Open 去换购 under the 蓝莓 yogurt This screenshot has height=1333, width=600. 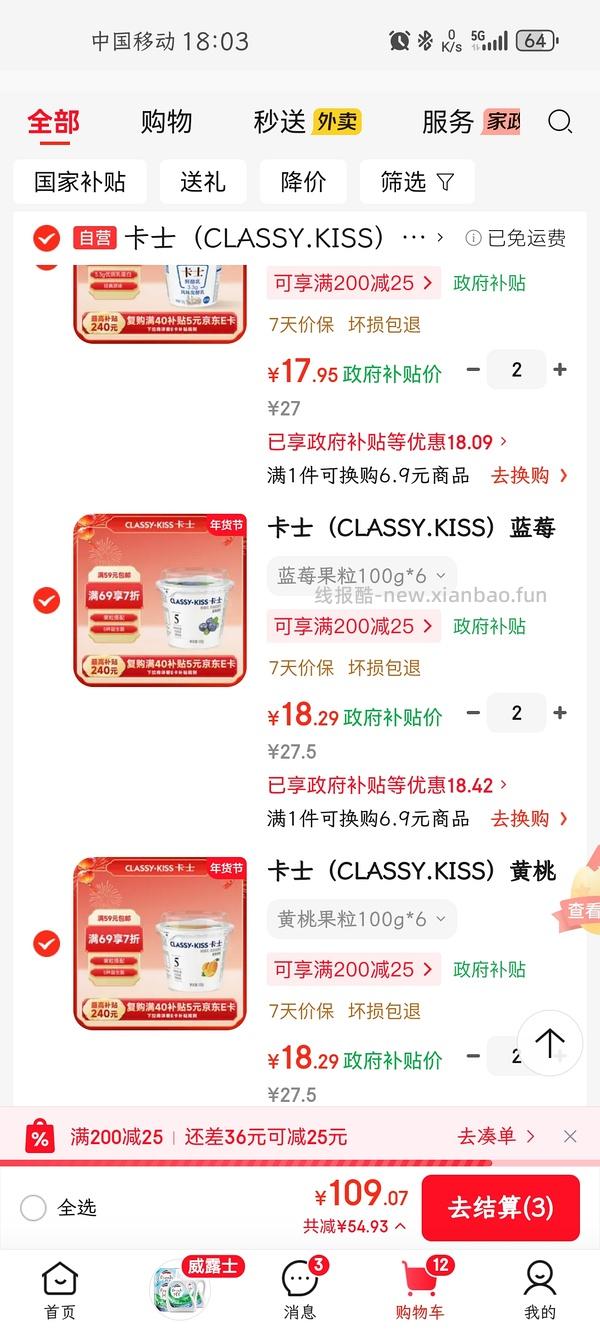529,818
